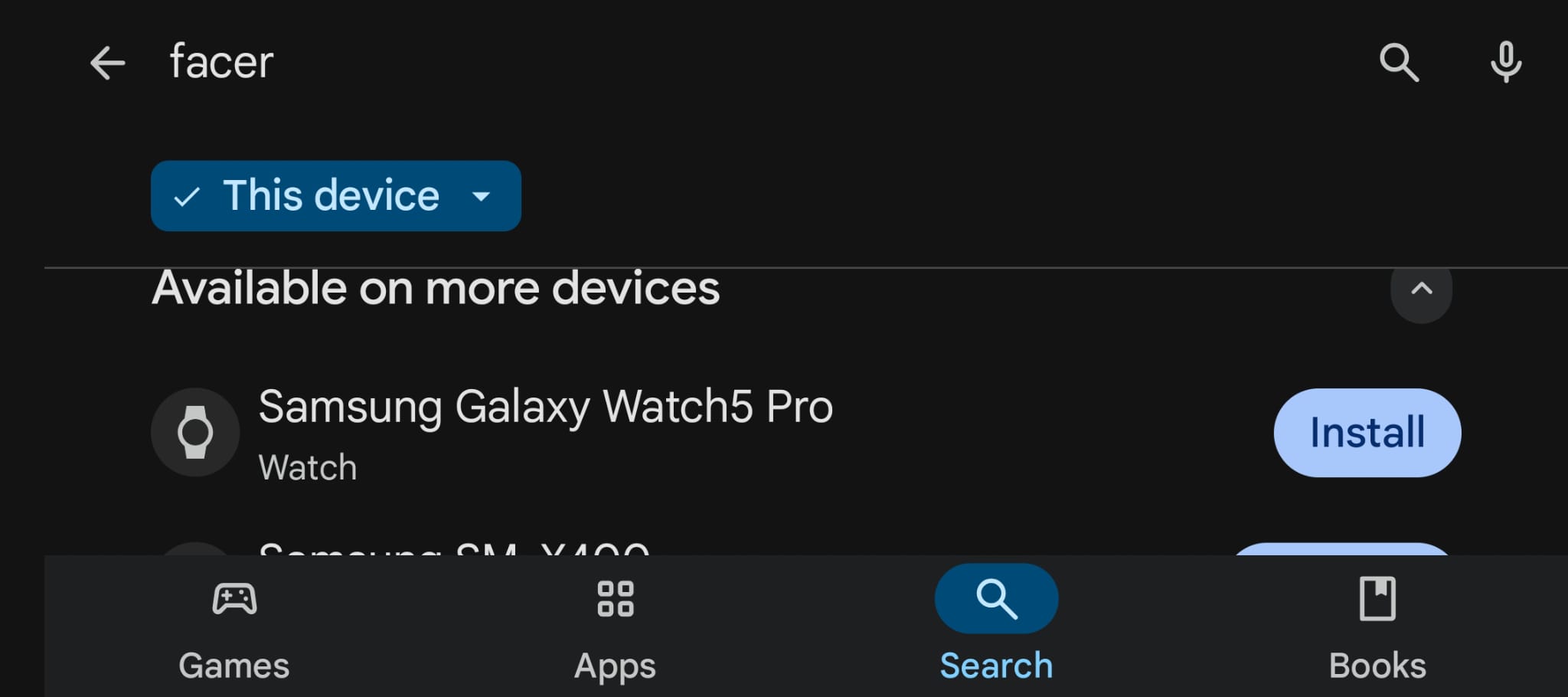Install on Samsung Galaxy Watch5 Pro

point(1367,433)
